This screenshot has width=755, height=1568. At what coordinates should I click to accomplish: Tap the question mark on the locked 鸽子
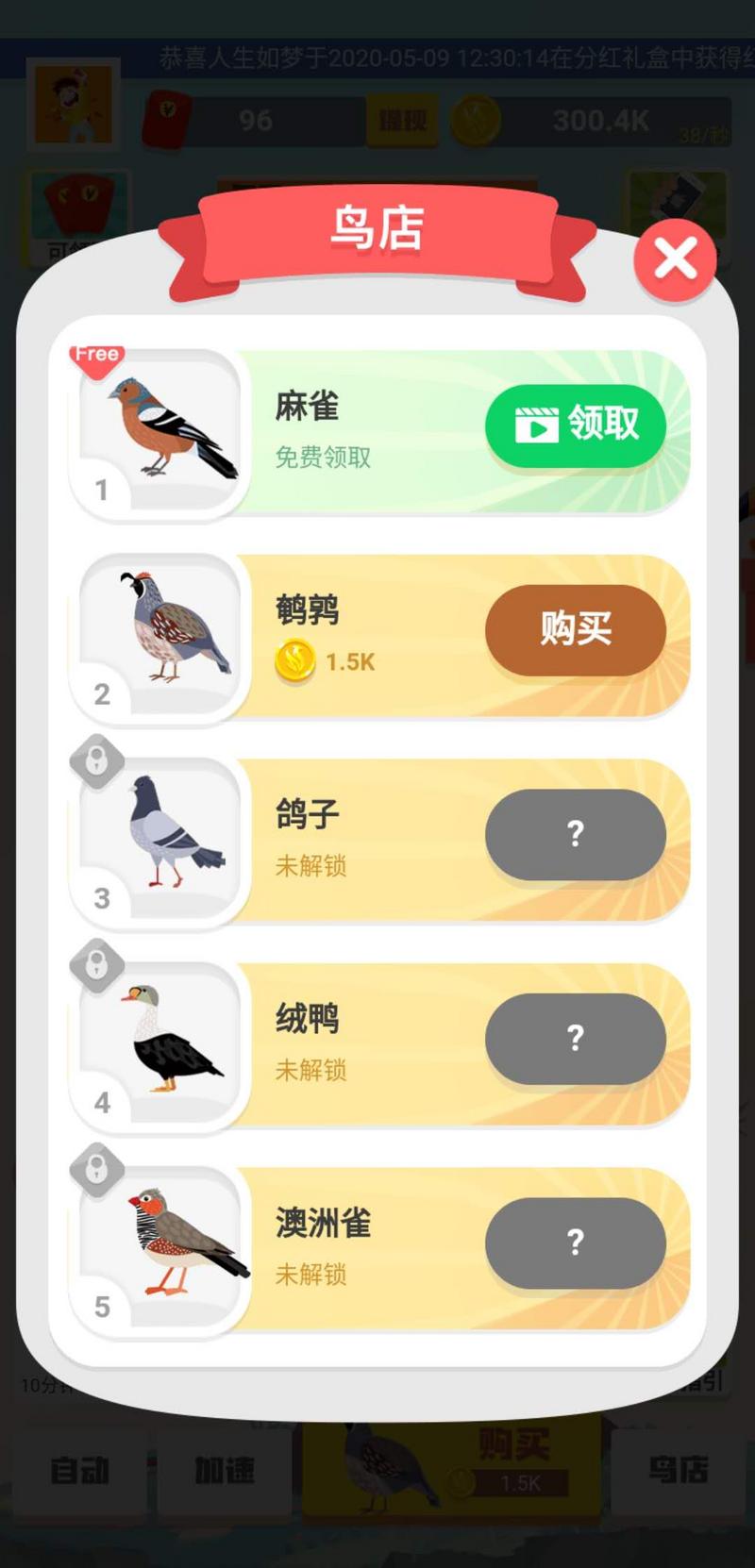576,834
